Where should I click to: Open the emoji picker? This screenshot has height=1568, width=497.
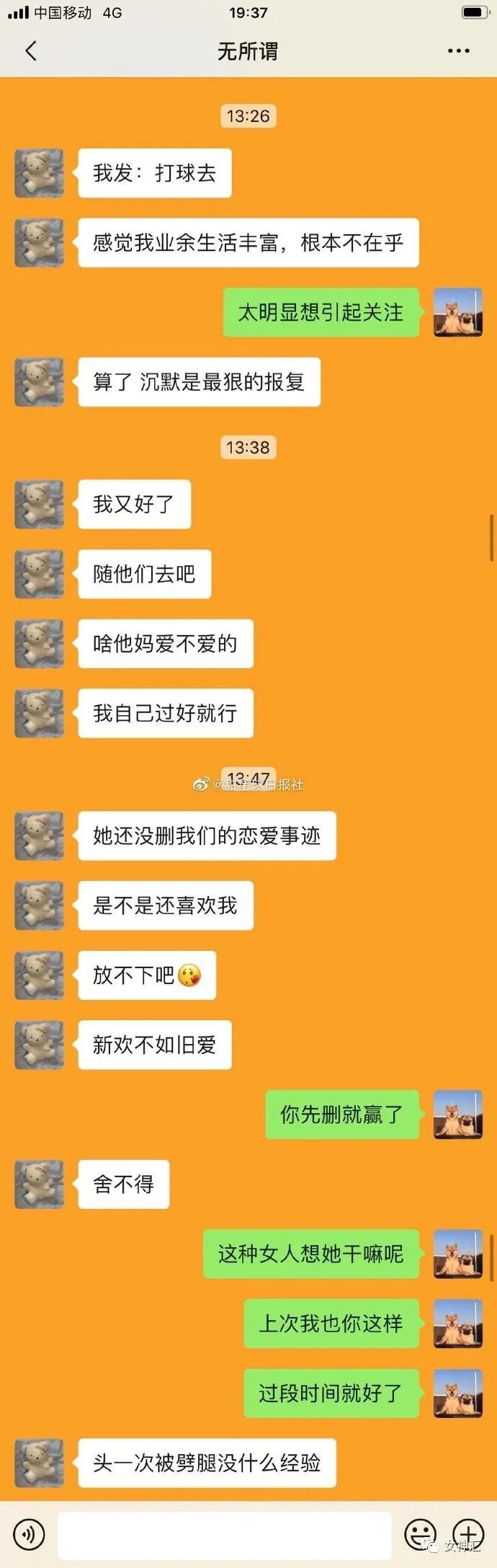click(420, 1534)
